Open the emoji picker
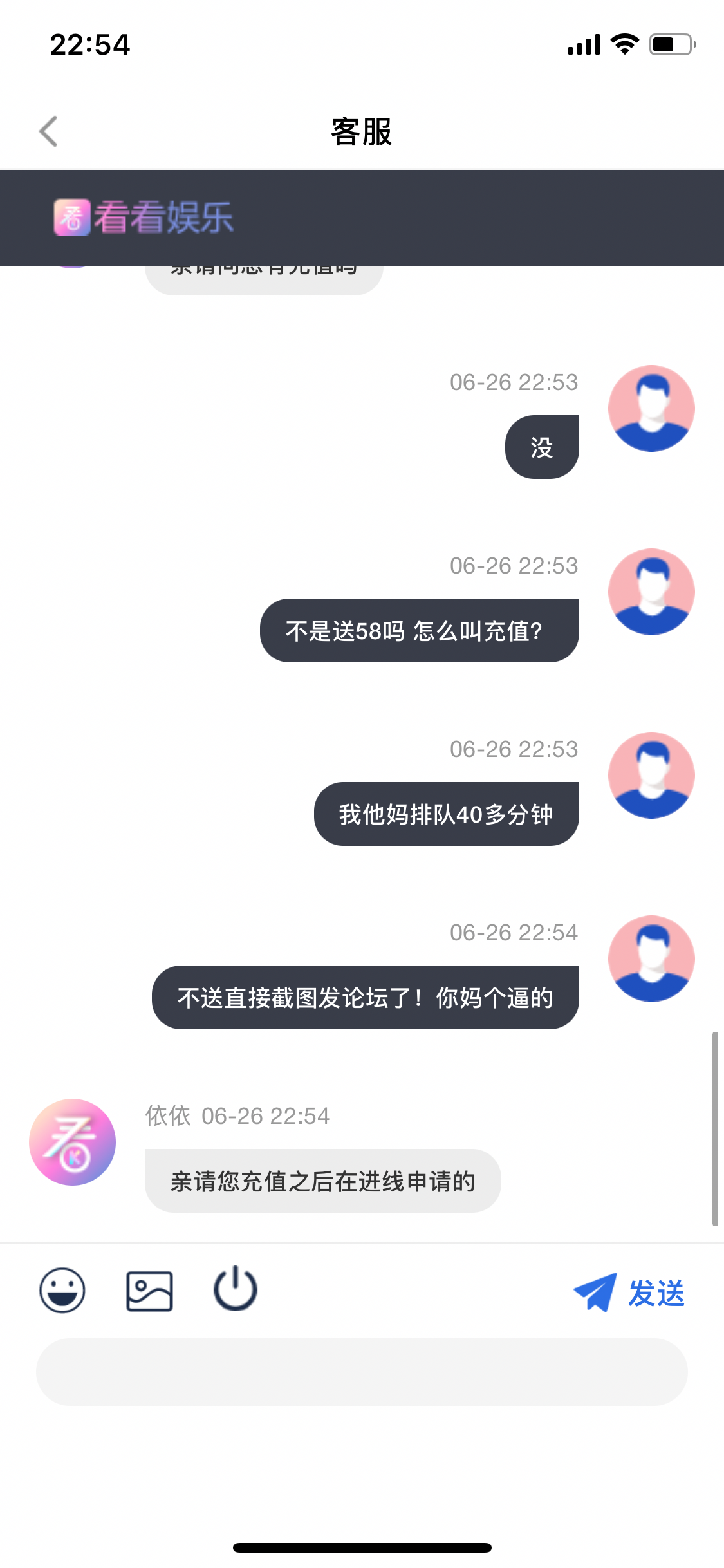This screenshot has width=724, height=1568. (x=62, y=1290)
